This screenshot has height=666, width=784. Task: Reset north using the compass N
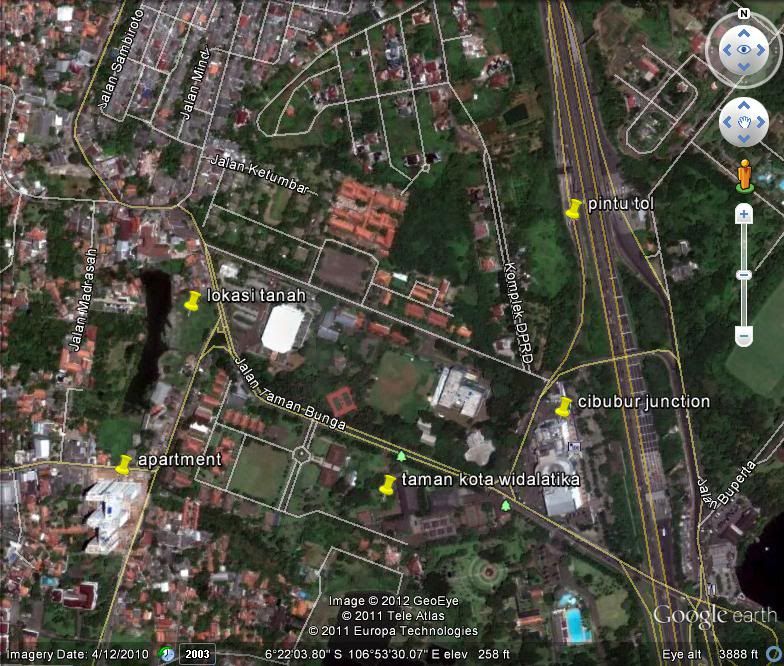[x=743, y=14]
